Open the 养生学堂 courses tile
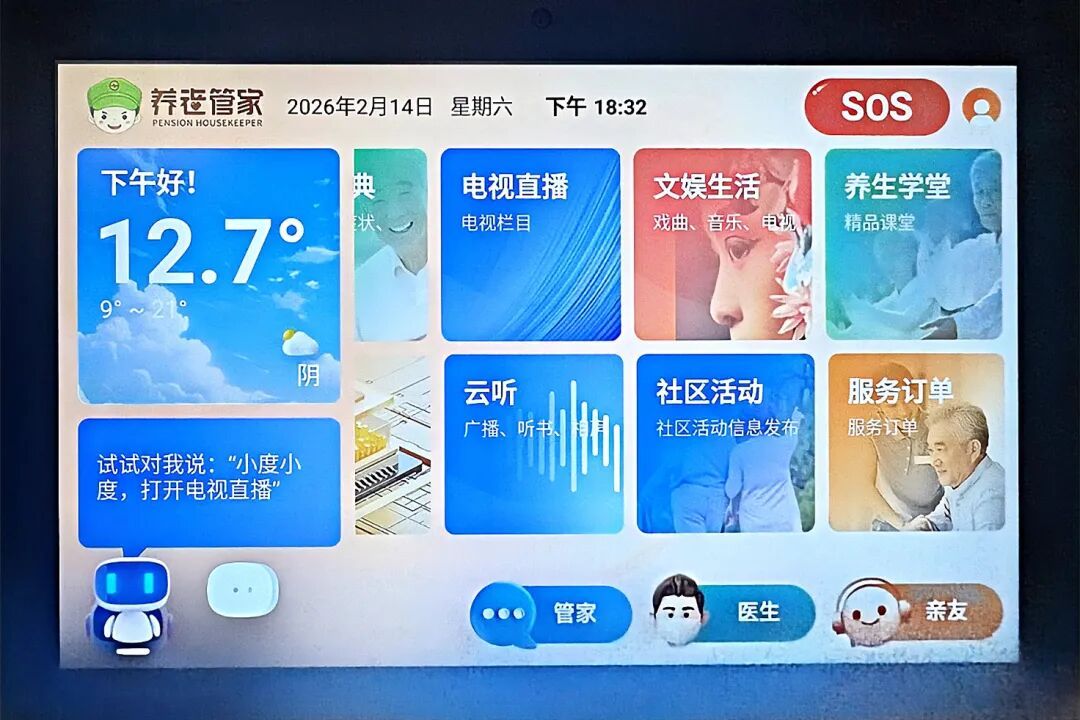 click(x=913, y=245)
